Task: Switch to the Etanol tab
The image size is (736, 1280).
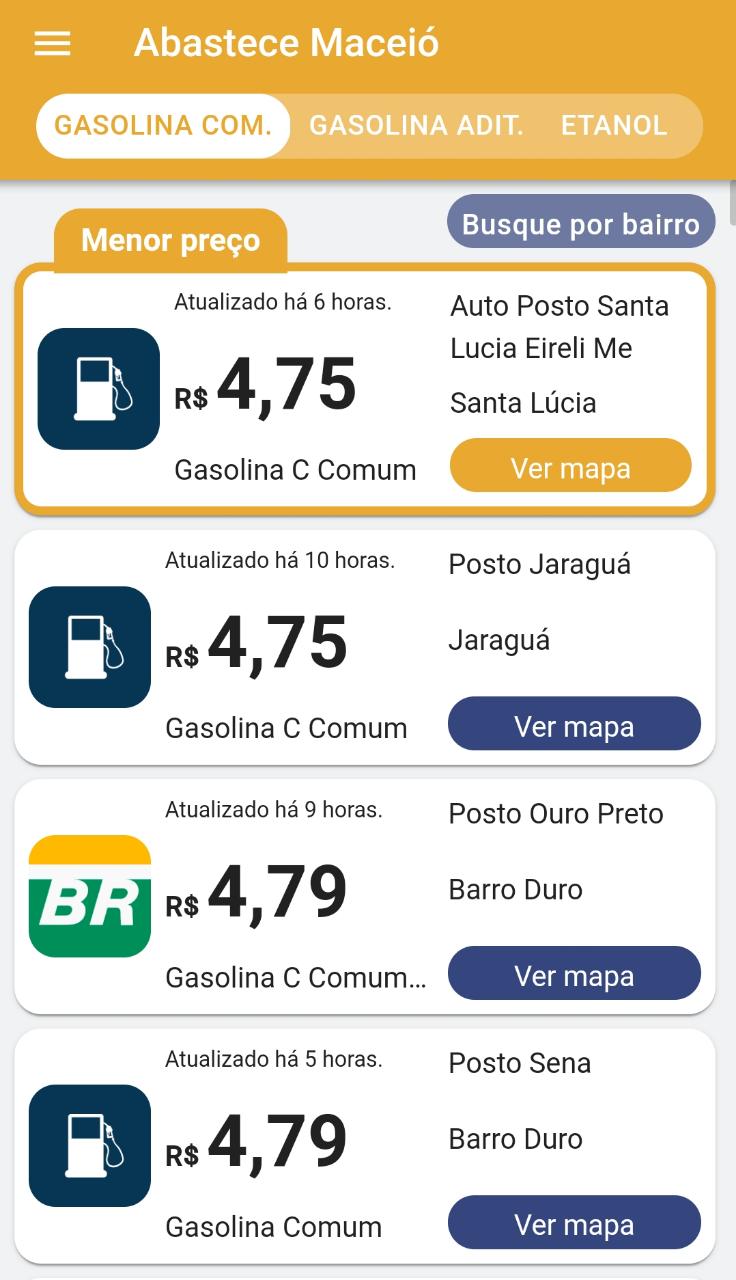Action: [613, 126]
